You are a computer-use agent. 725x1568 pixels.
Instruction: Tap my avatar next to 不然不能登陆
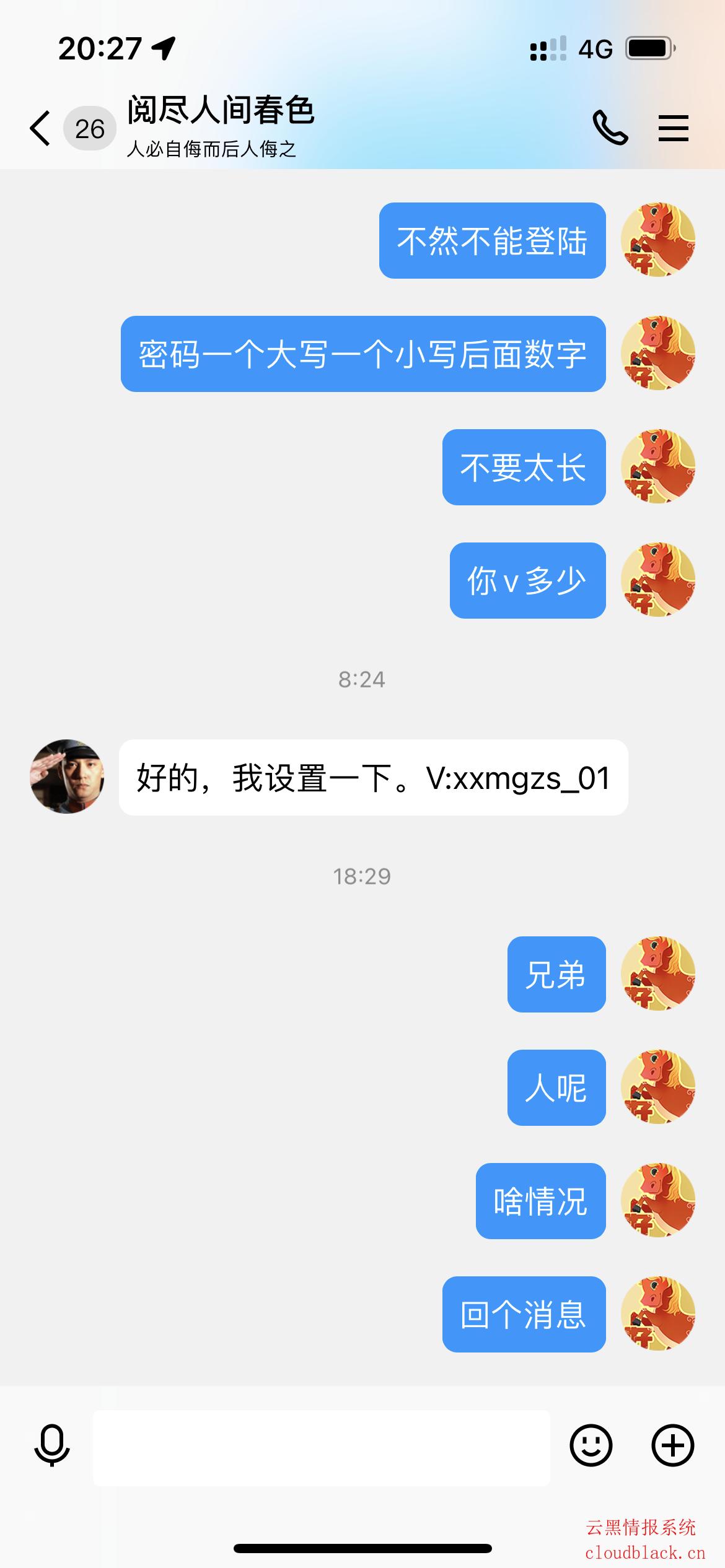click(657, 240)
